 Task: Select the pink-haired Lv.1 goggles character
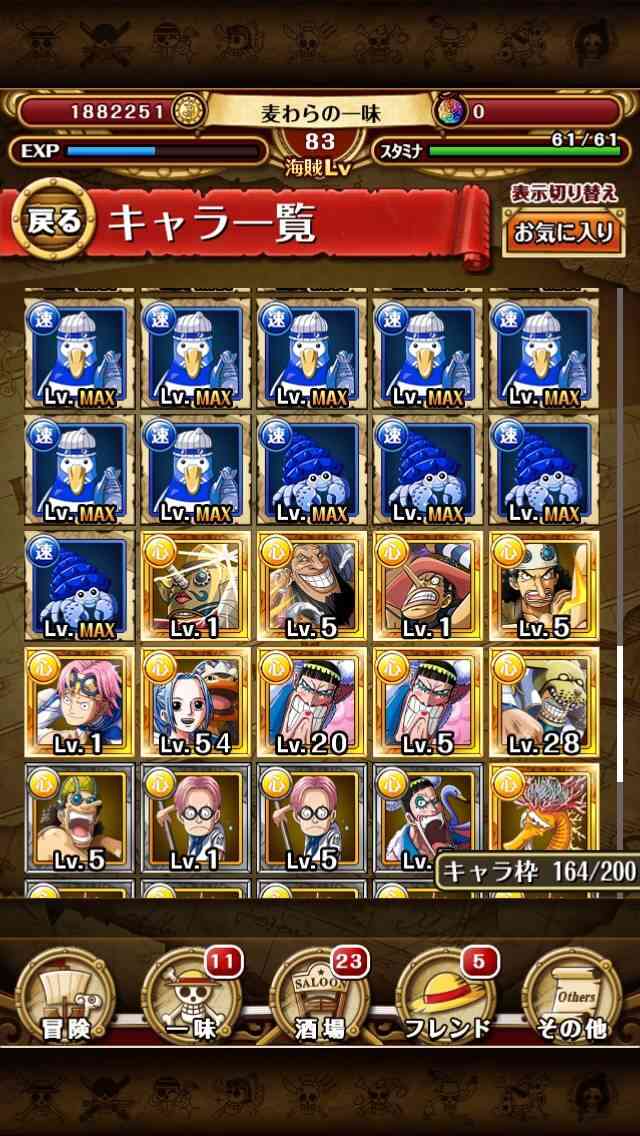click(80, 703)
